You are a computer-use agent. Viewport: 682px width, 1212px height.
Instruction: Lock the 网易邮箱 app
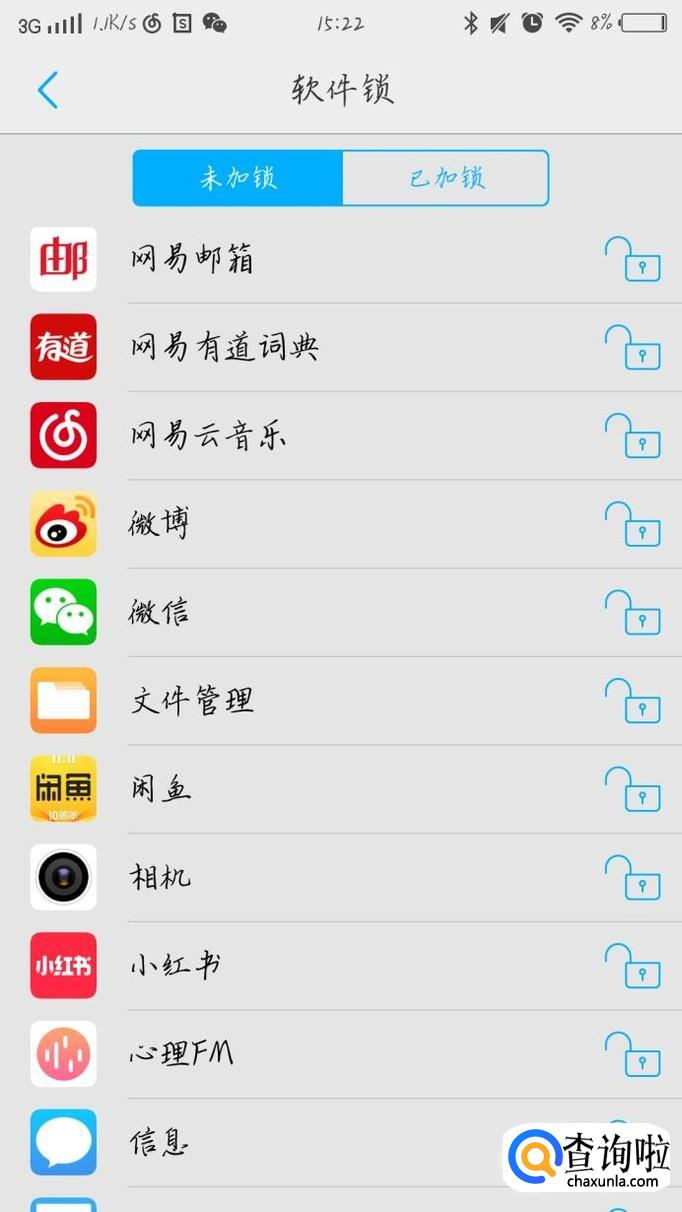coord(633,260)
